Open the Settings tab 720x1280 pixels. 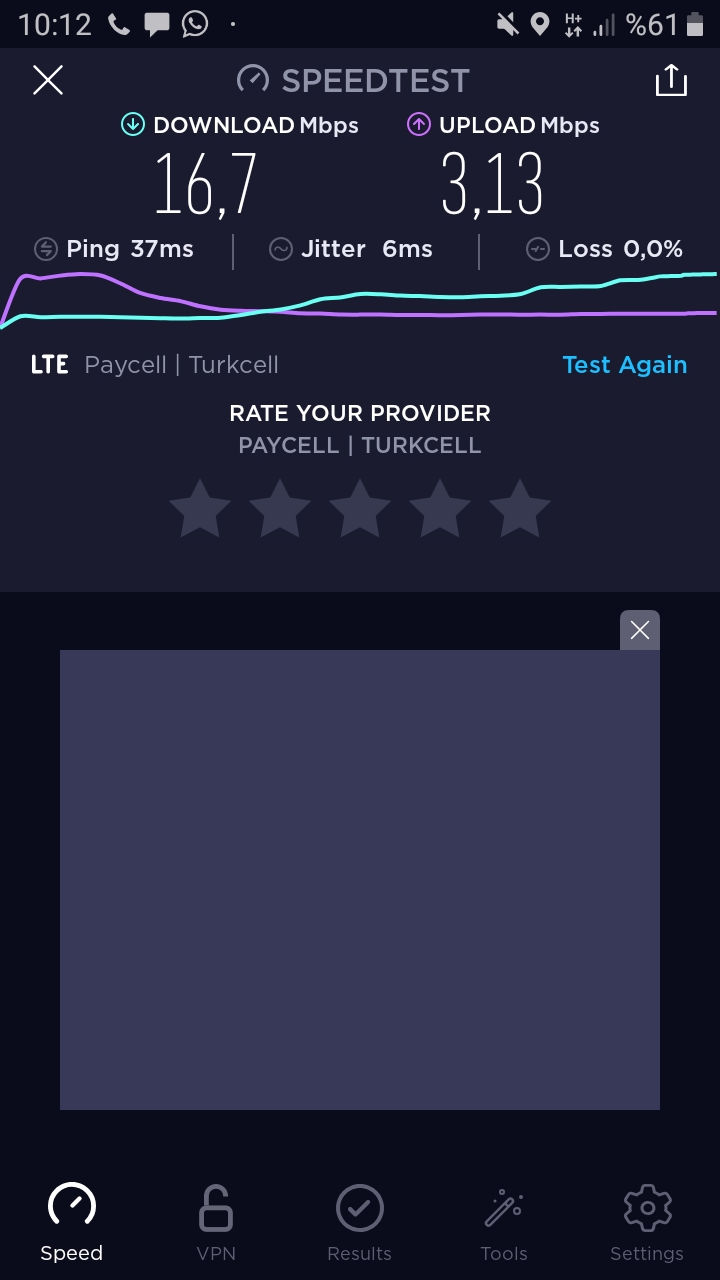tap(647, 1222)
